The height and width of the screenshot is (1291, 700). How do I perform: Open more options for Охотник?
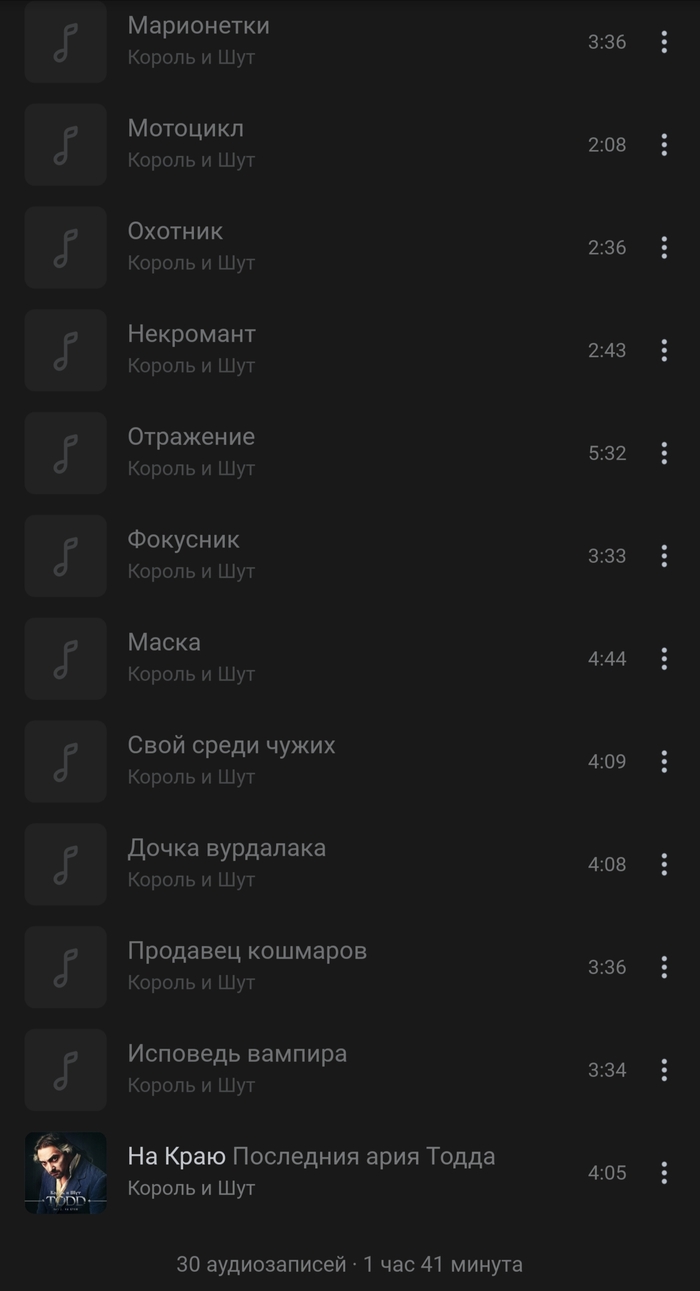click(664, 248)
